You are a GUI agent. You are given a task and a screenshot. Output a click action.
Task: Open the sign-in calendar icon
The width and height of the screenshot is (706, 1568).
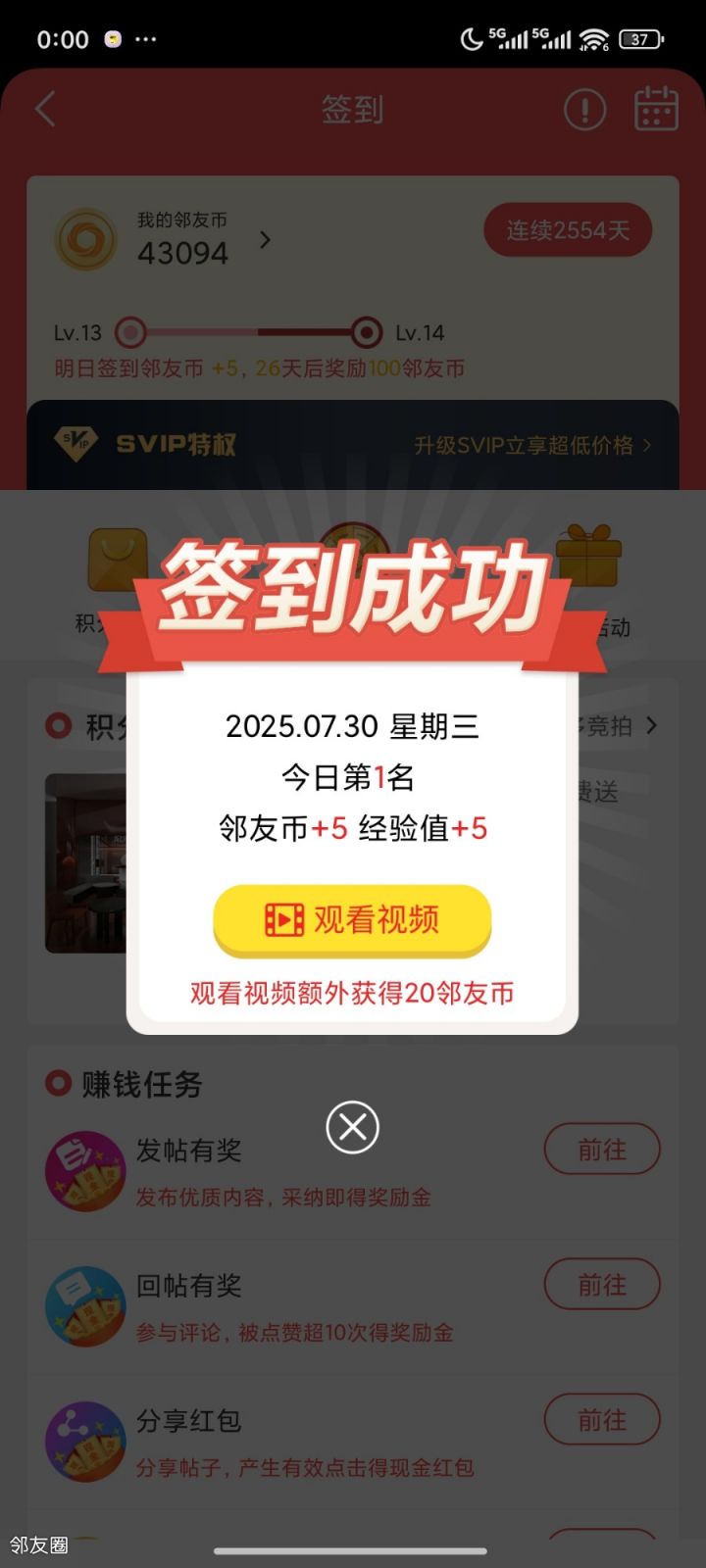[656, 109]
